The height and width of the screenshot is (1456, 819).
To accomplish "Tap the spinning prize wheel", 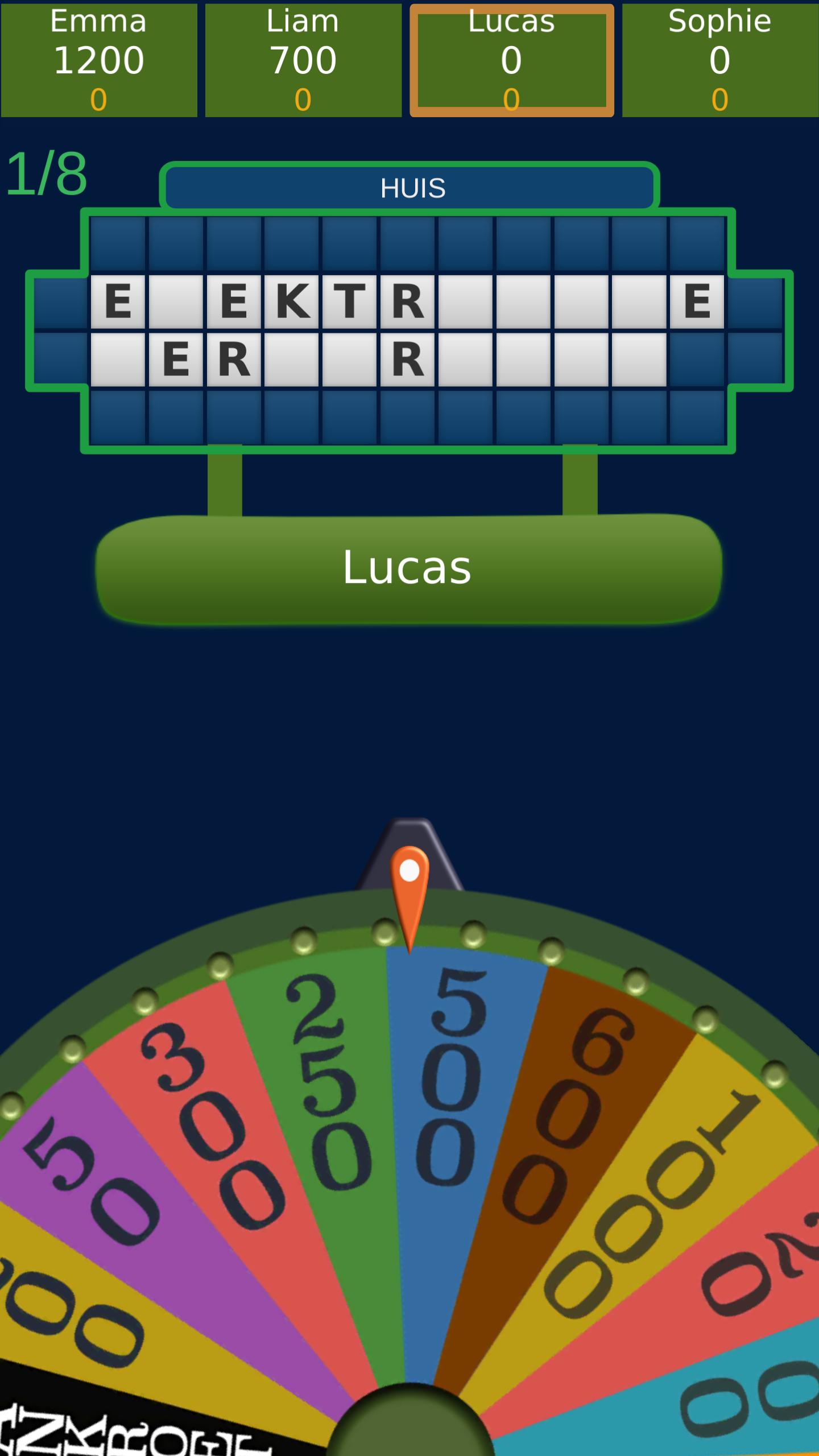I will pos(409,1194).
